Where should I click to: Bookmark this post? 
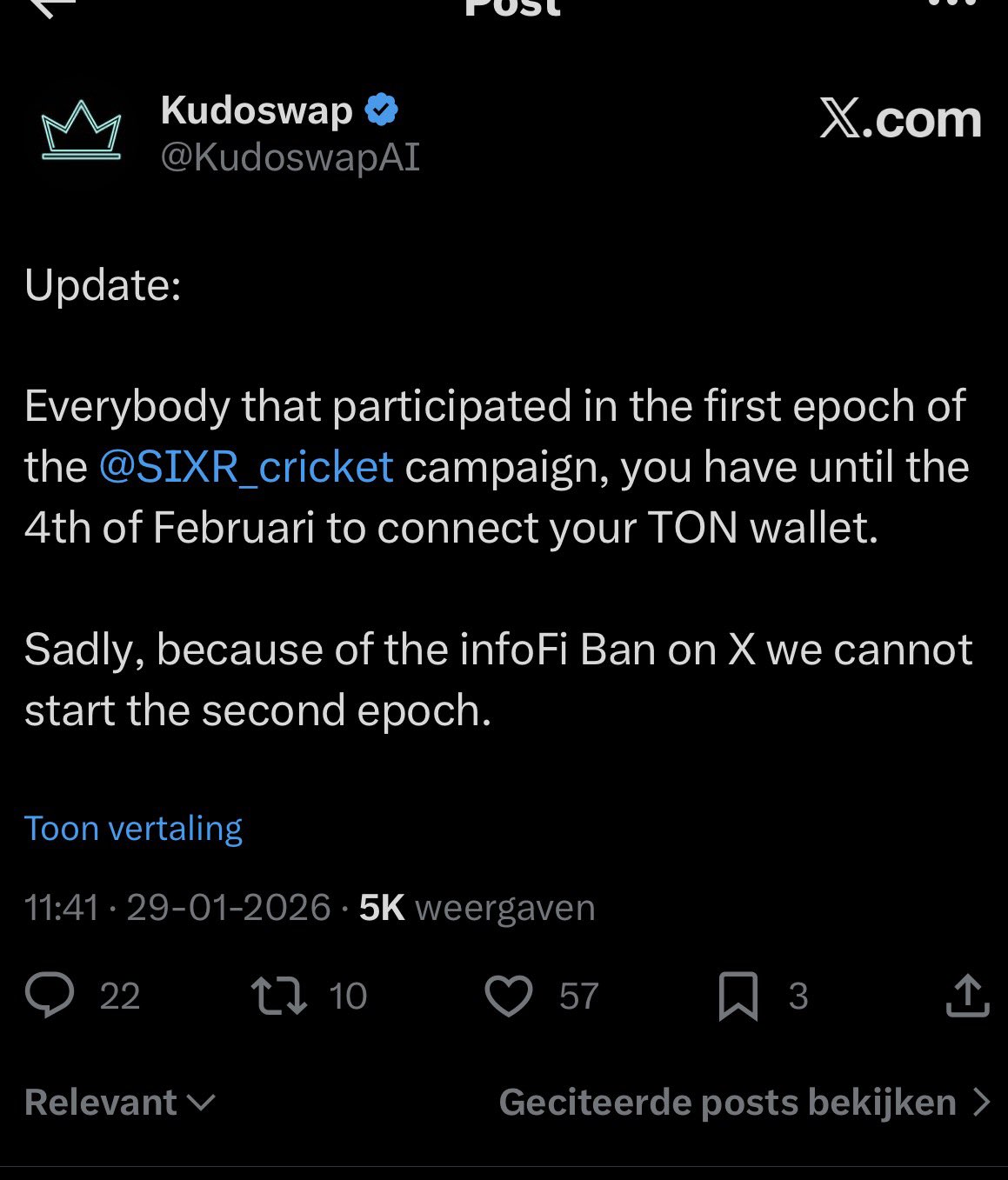point(738,996)
